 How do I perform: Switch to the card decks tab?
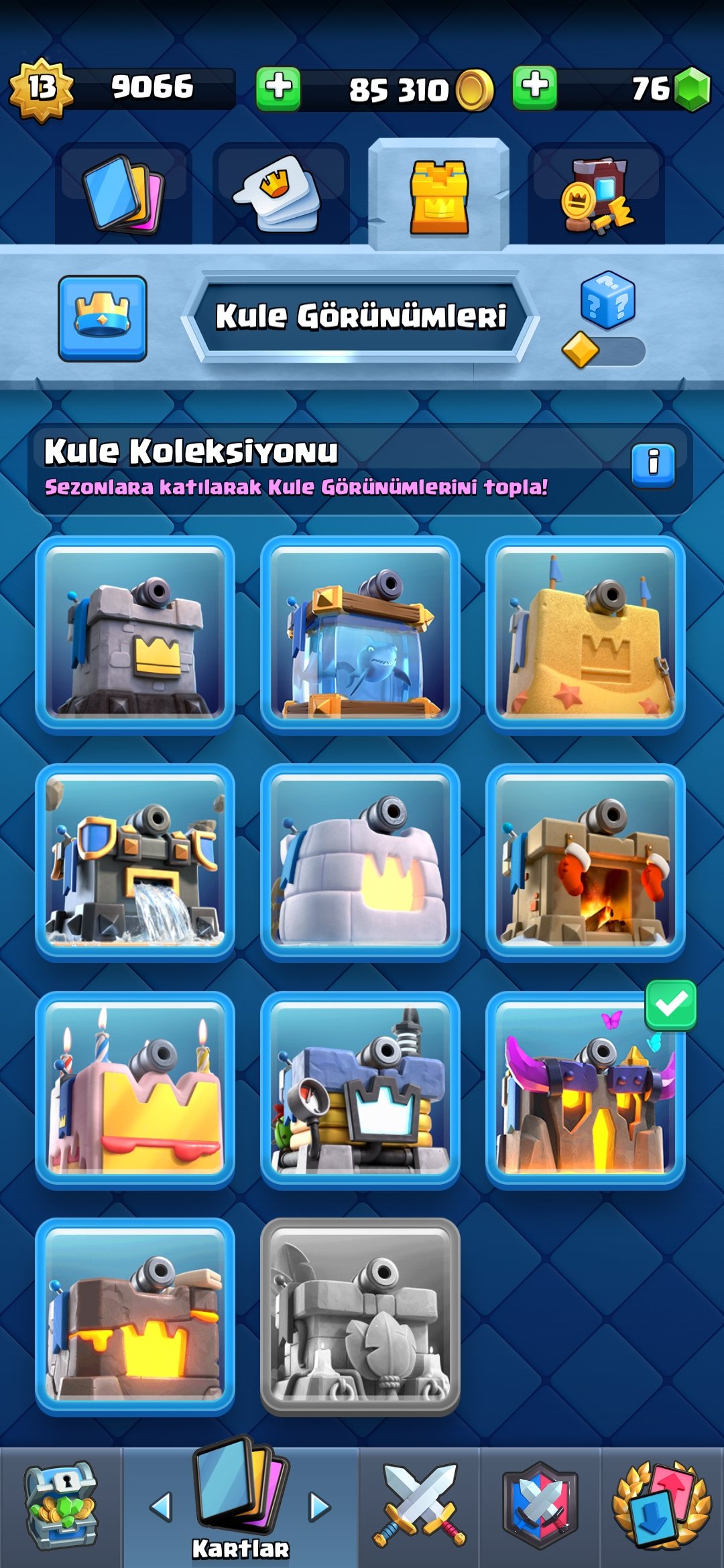(x=123, y=194)
